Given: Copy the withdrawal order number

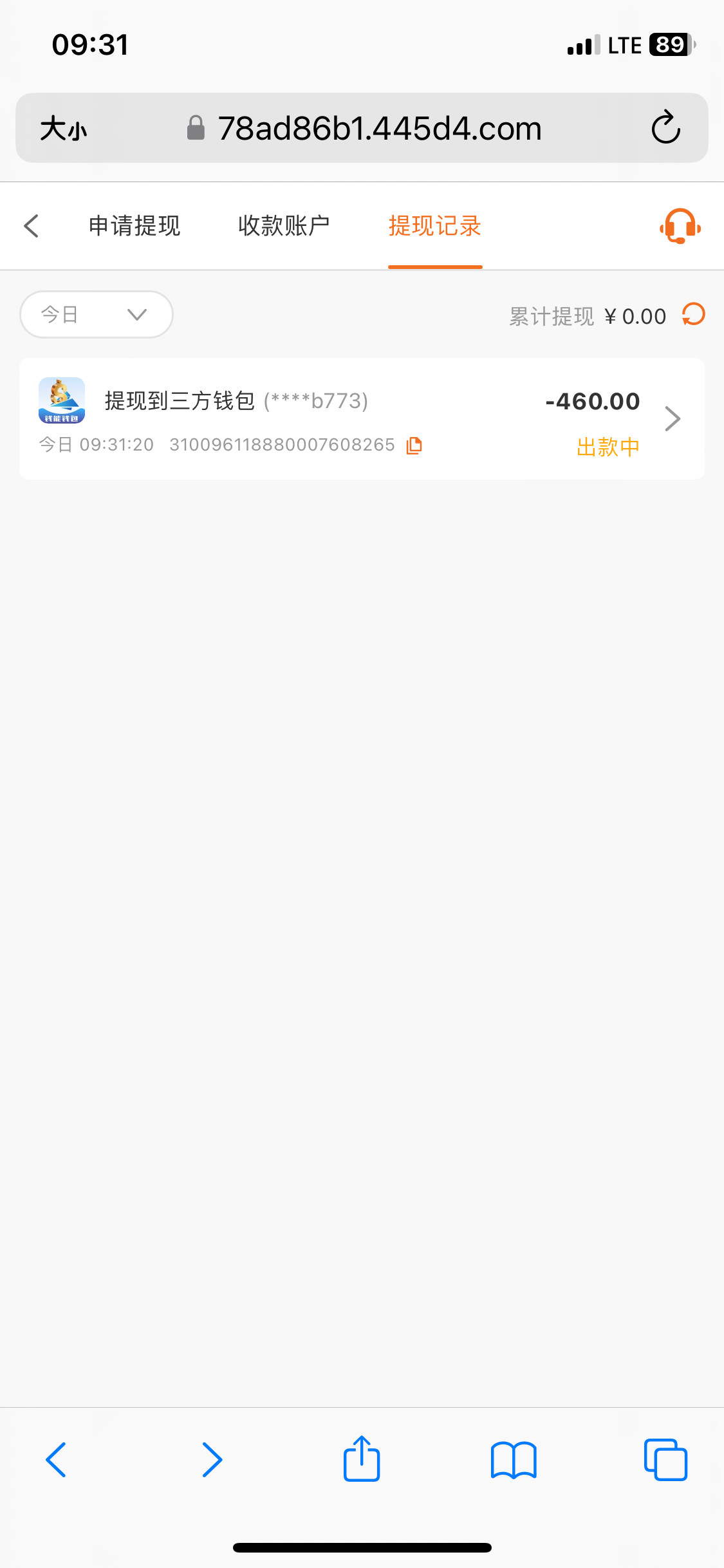Looking at the screenshot, I should [x=414, y=445].
